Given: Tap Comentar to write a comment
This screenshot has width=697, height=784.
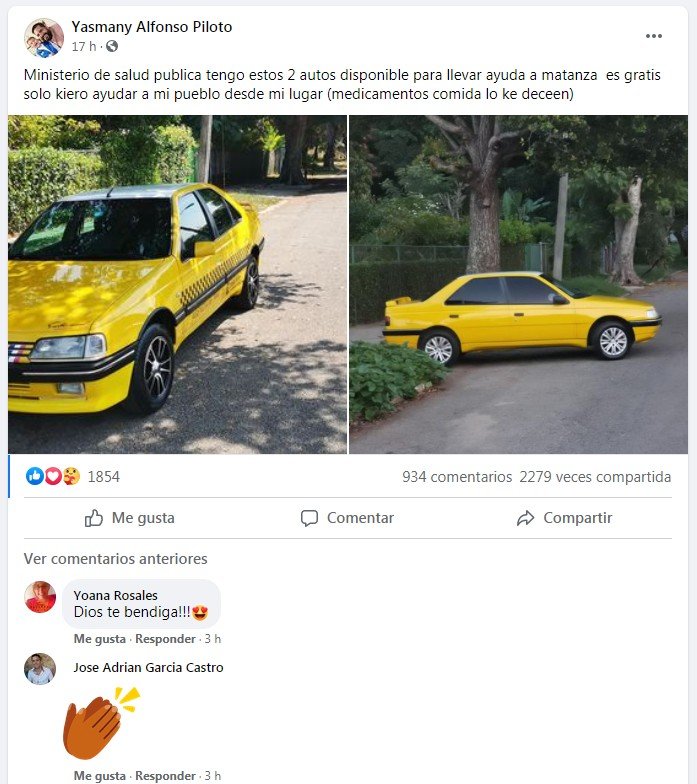Looking at the screenshot, I should point(347,518).
